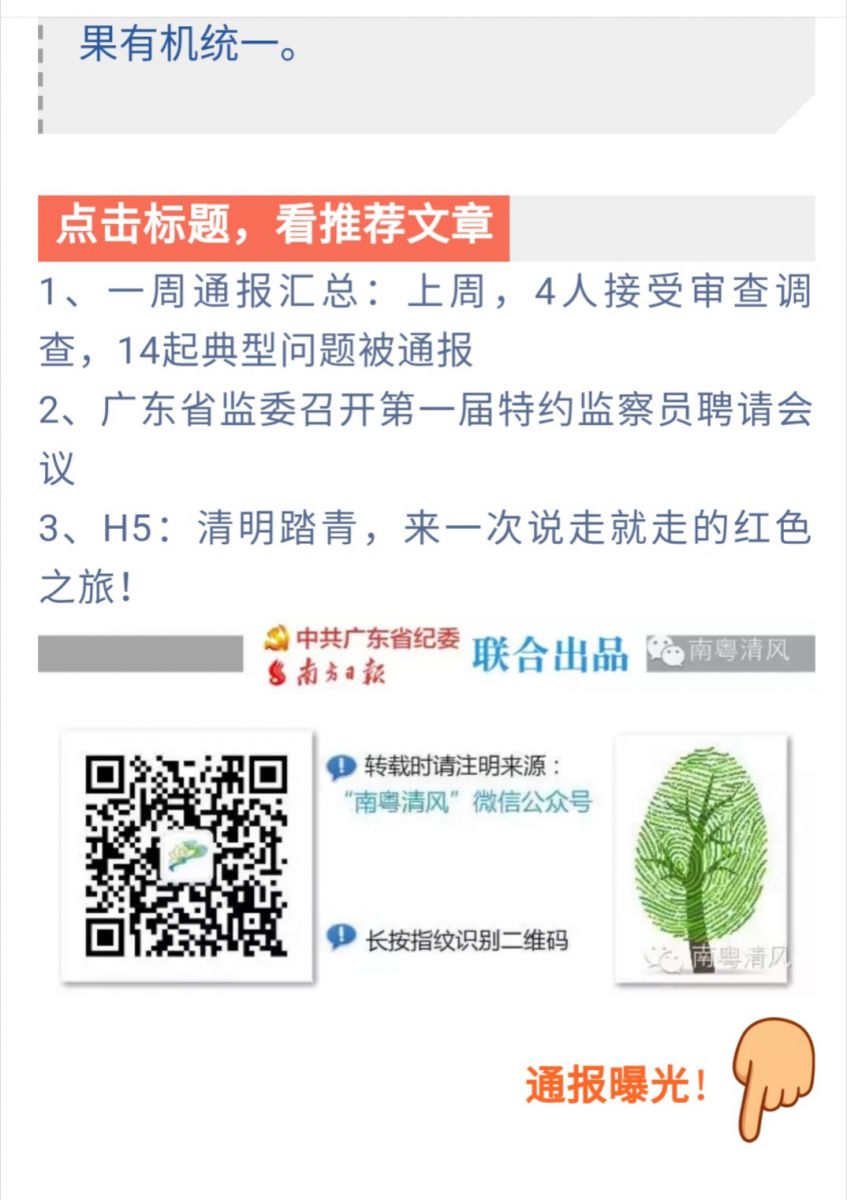Open the 广东省监委特约监察员聘请会议 article
Viewport: 847px width, 1200px height.
click(424, 412)
